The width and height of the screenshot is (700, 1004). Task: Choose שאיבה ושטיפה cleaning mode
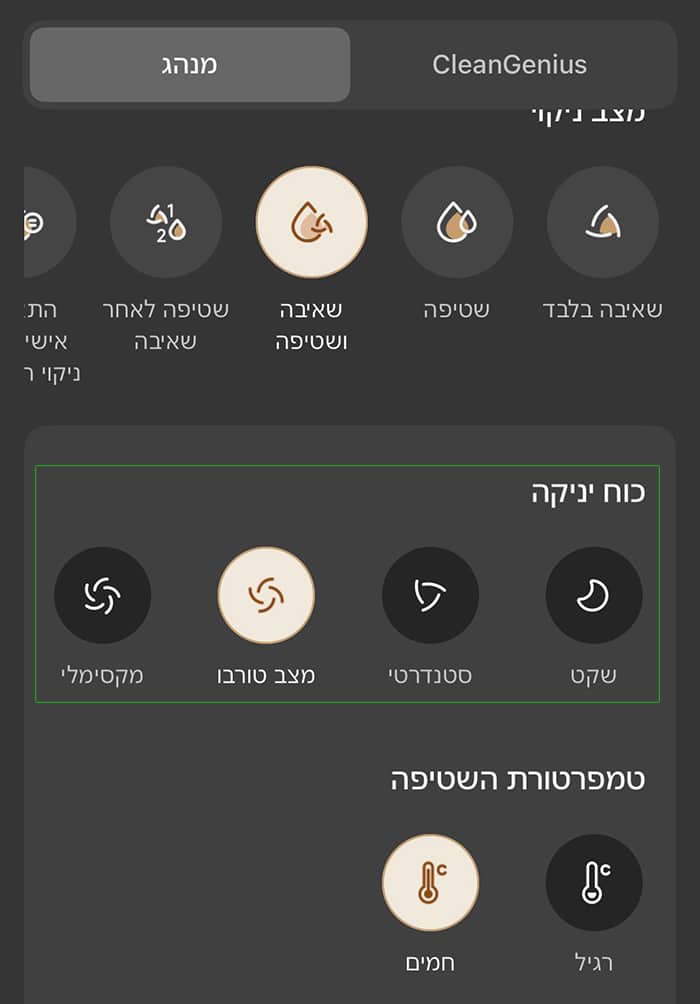[x=312, y=222]
